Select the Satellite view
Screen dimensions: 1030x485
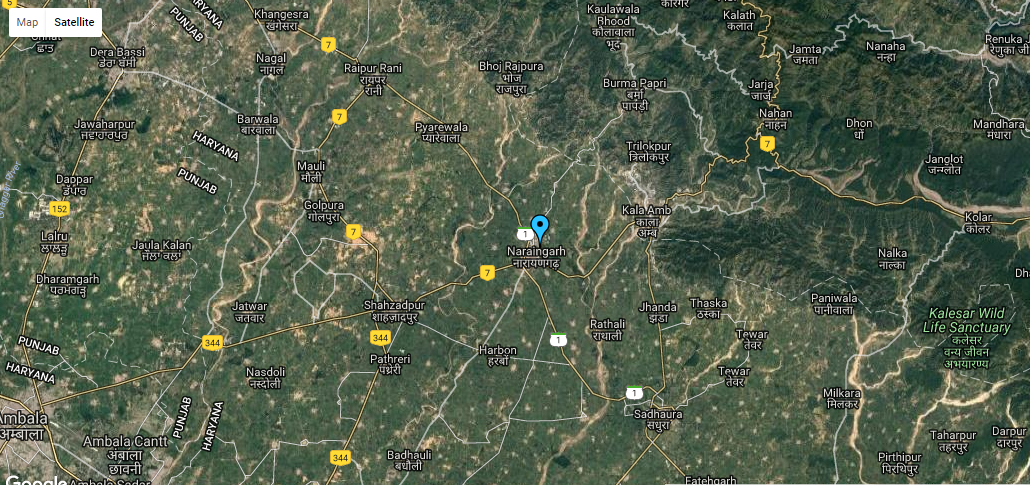[x=74, y=21]
